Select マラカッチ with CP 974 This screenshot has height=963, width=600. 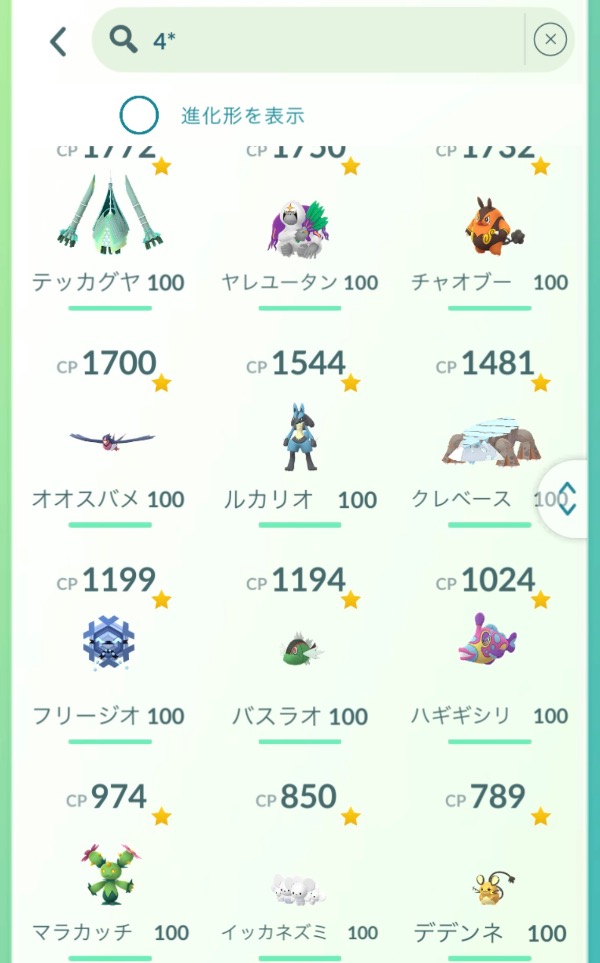click(x=110, y=870)
